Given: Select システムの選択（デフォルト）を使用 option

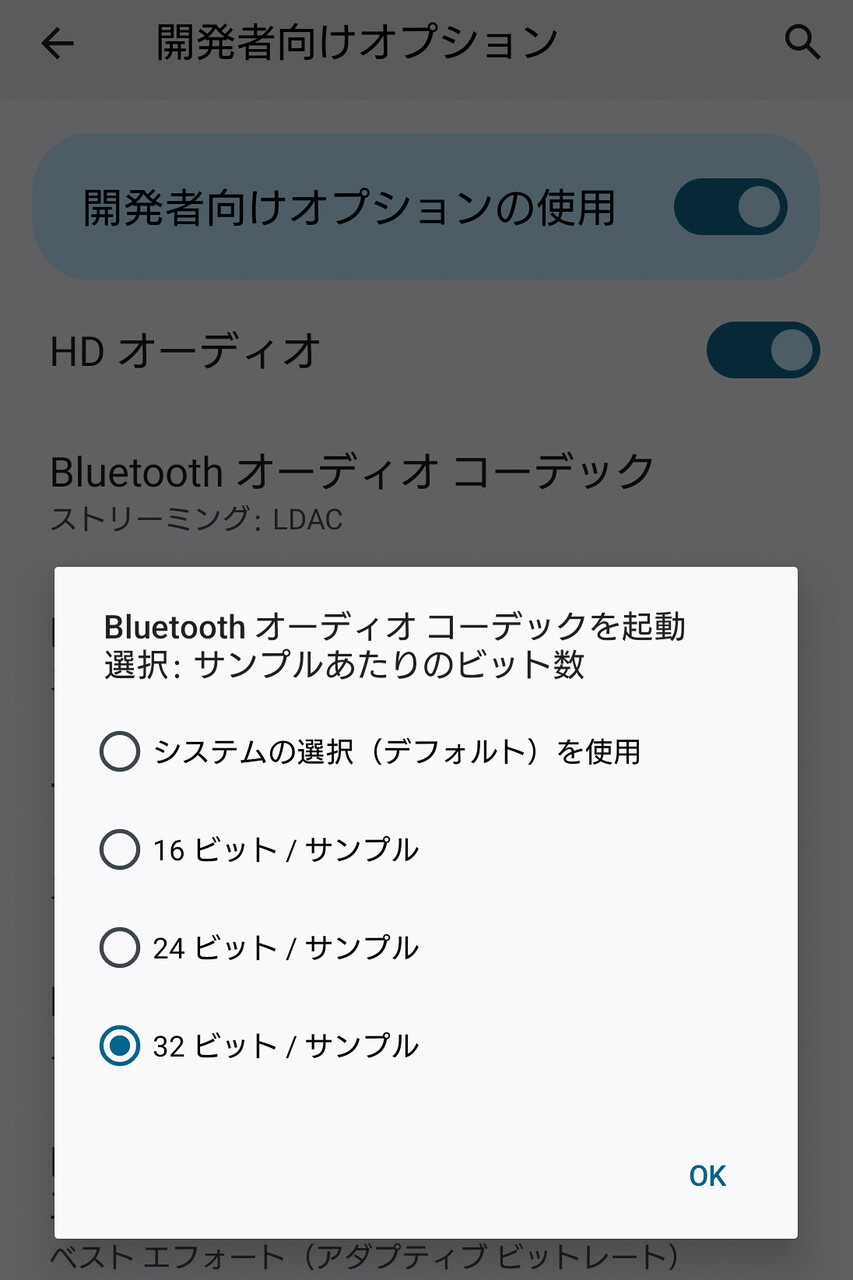Looking at the screenshot, I should point(425,751).
